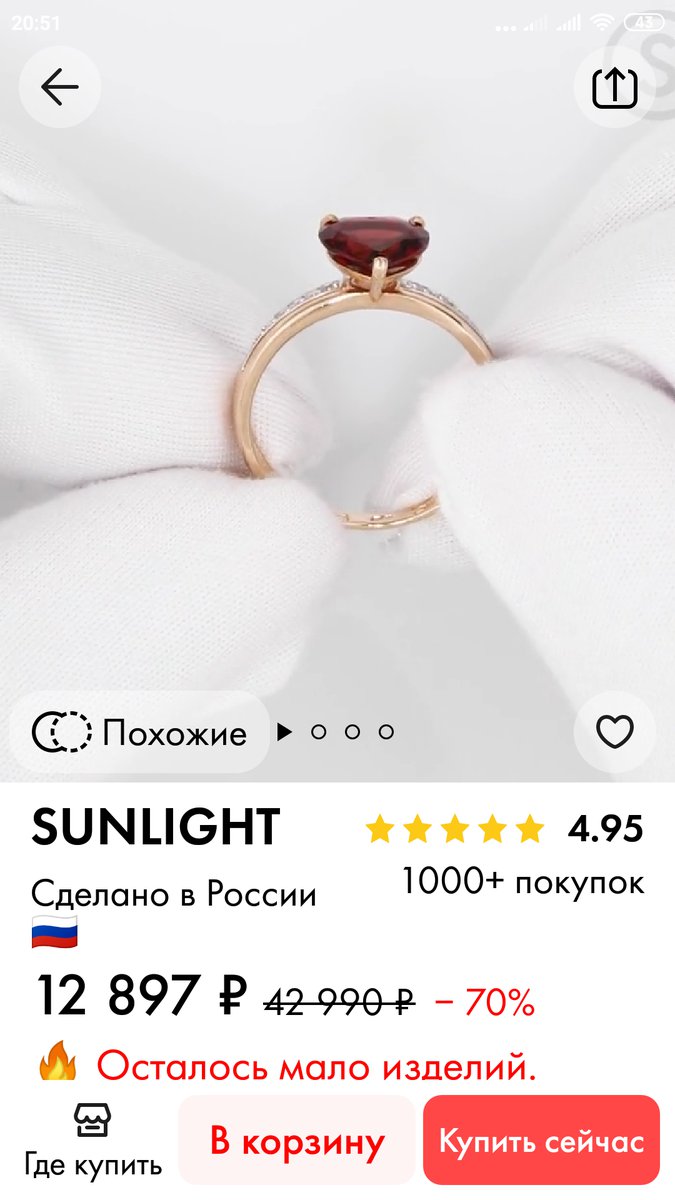Add ring to favorites with heart icon
This screenshot has width=675, height=1200.
[614, 733]
